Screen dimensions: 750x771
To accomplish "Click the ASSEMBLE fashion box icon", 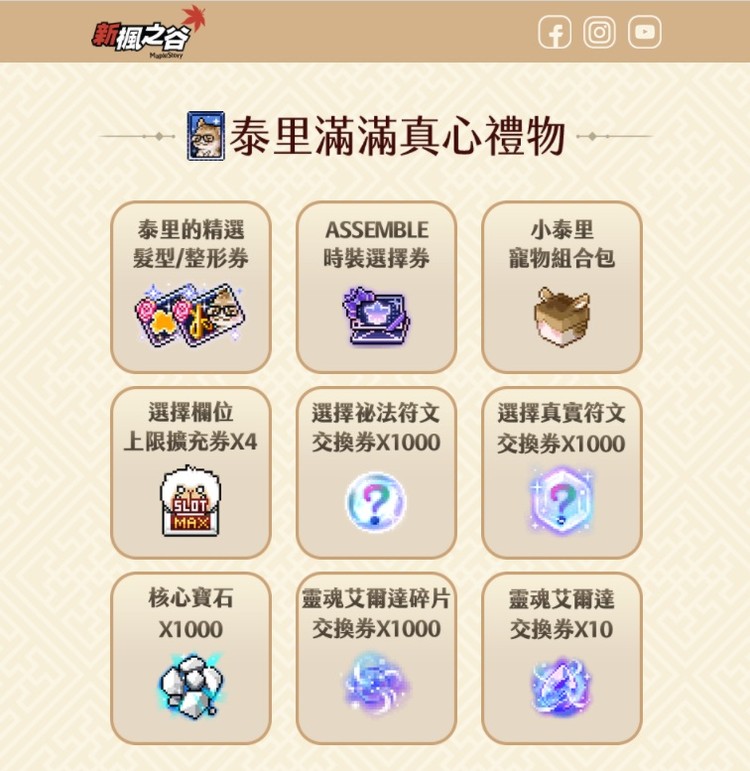I will pyautogui.click(x=376, y=315).
